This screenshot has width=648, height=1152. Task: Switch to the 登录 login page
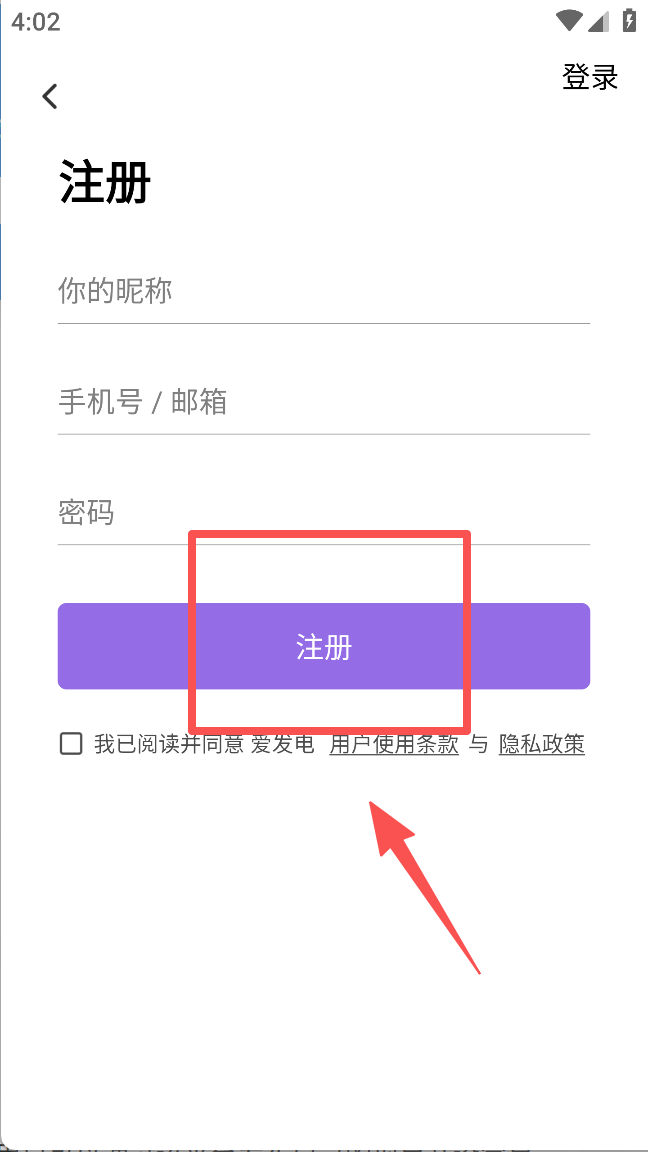click(x=590, y=77)
